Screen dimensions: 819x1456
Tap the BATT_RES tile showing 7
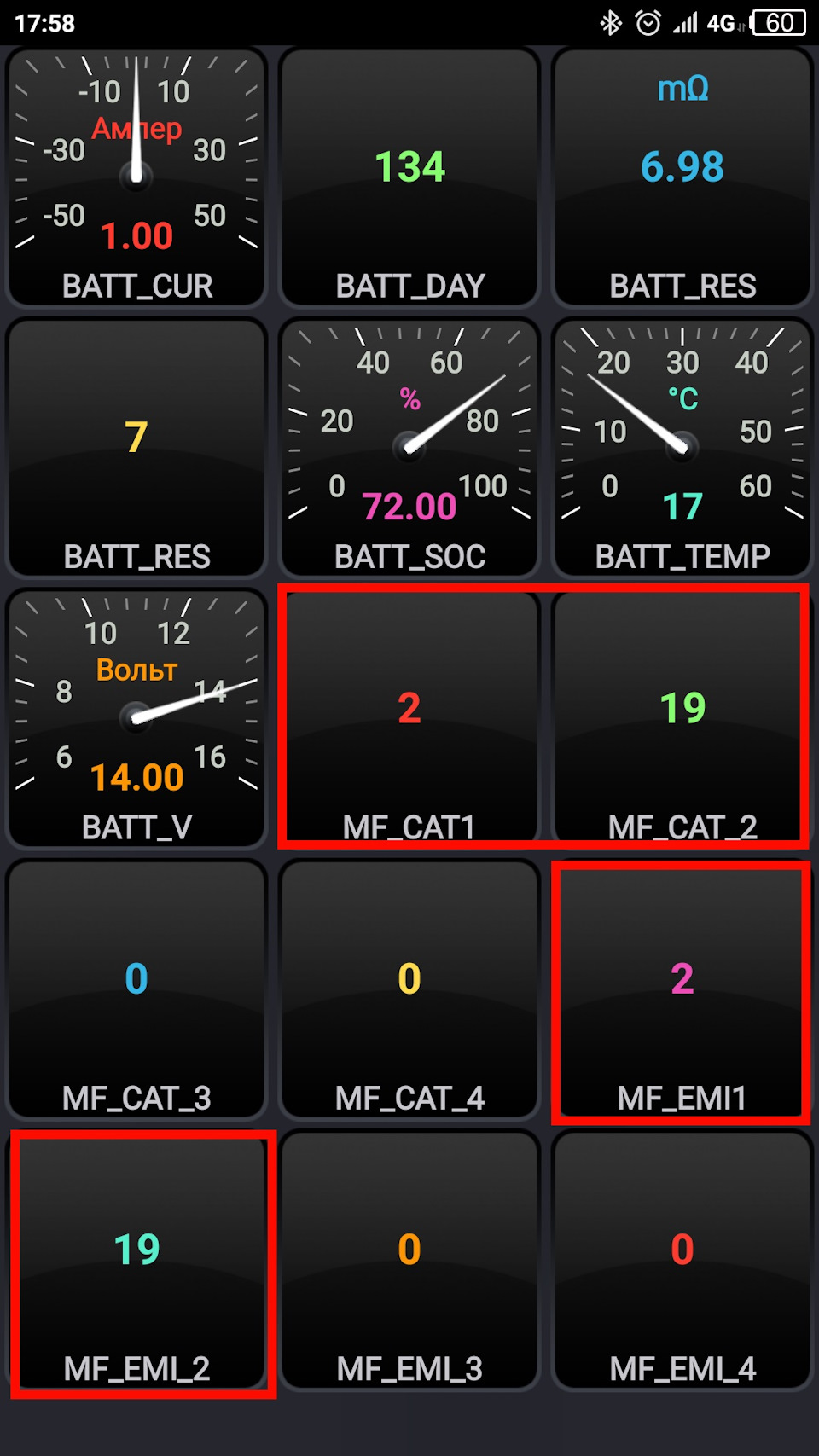136,448
